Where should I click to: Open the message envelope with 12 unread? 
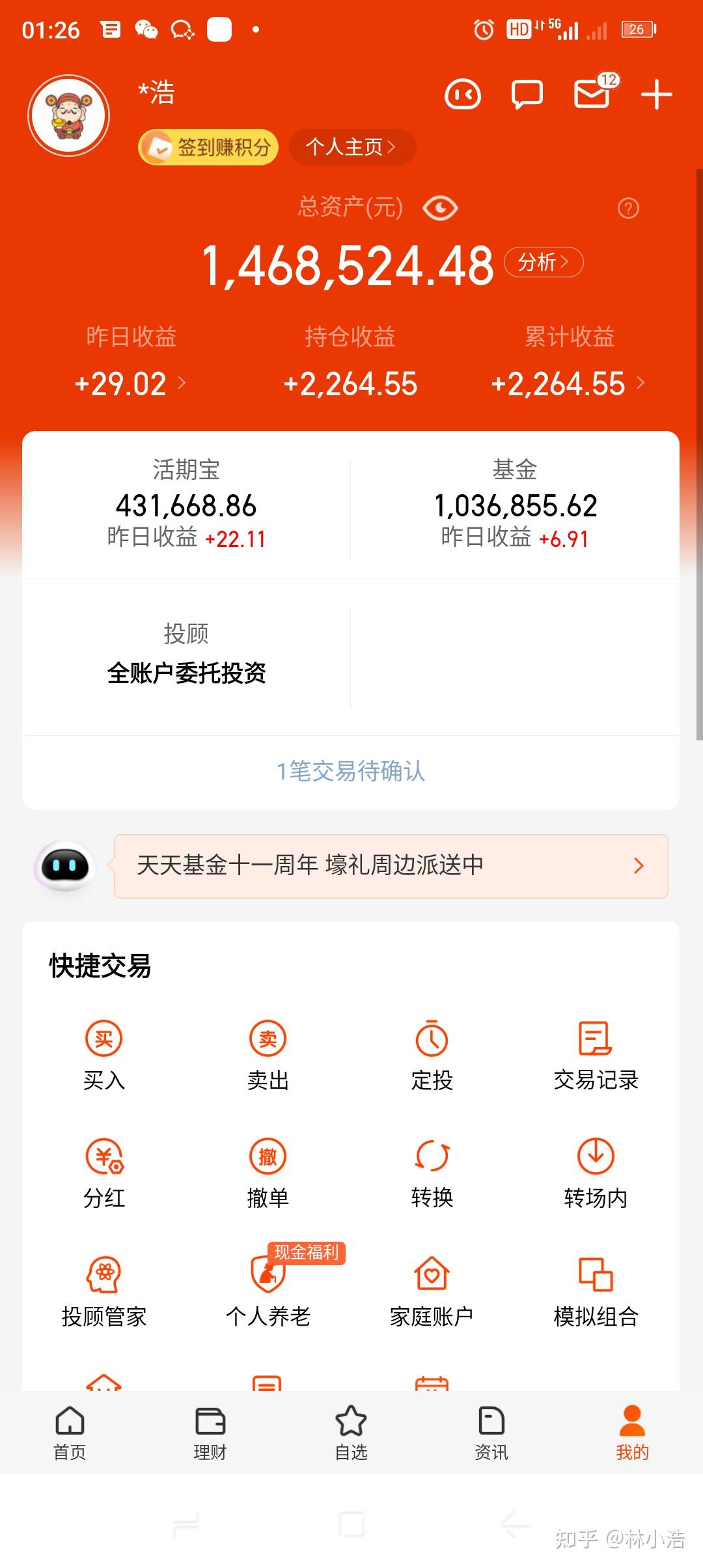pos(592,94)
